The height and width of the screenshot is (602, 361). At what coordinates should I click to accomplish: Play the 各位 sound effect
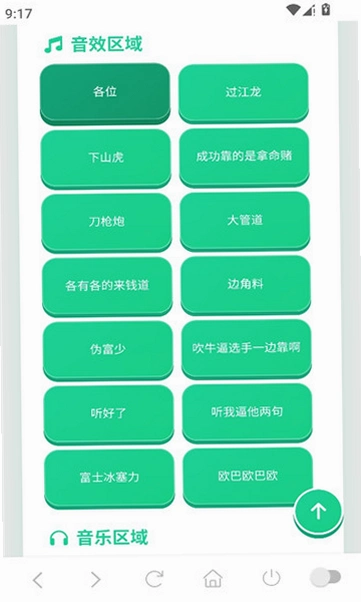click(x=105, y=94)
